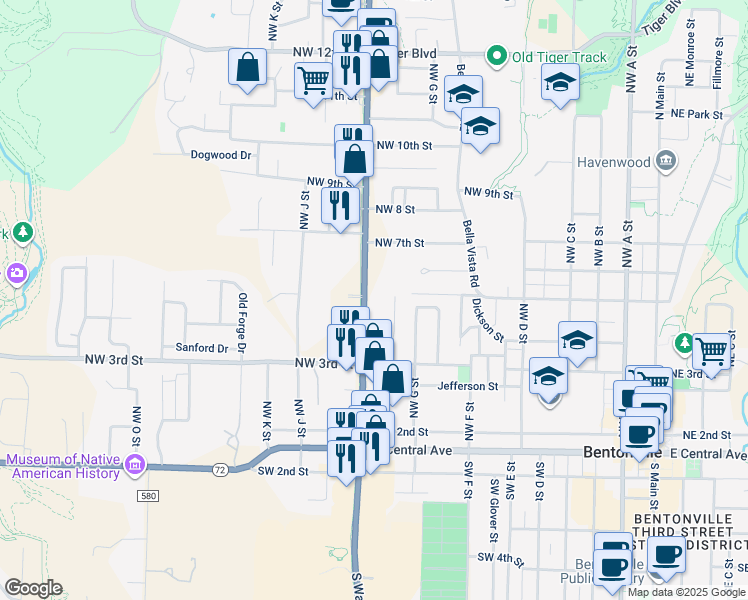Open the restaurant marker beside NW 8 St
Screen dimensions: 748x600
point(340,206)
